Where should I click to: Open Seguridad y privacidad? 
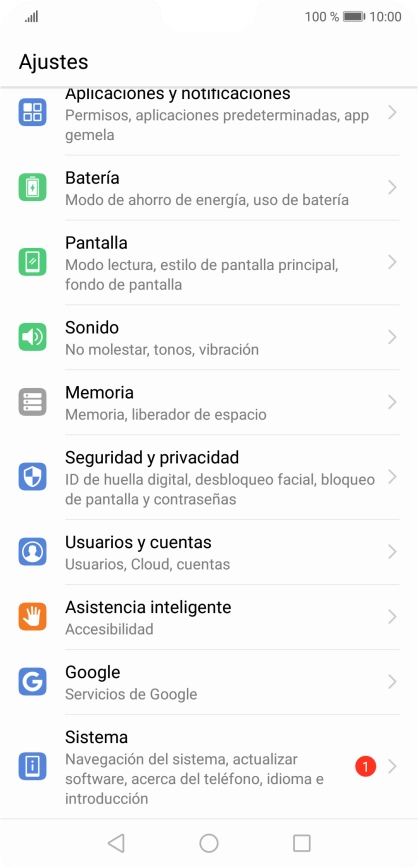[209, 477]
